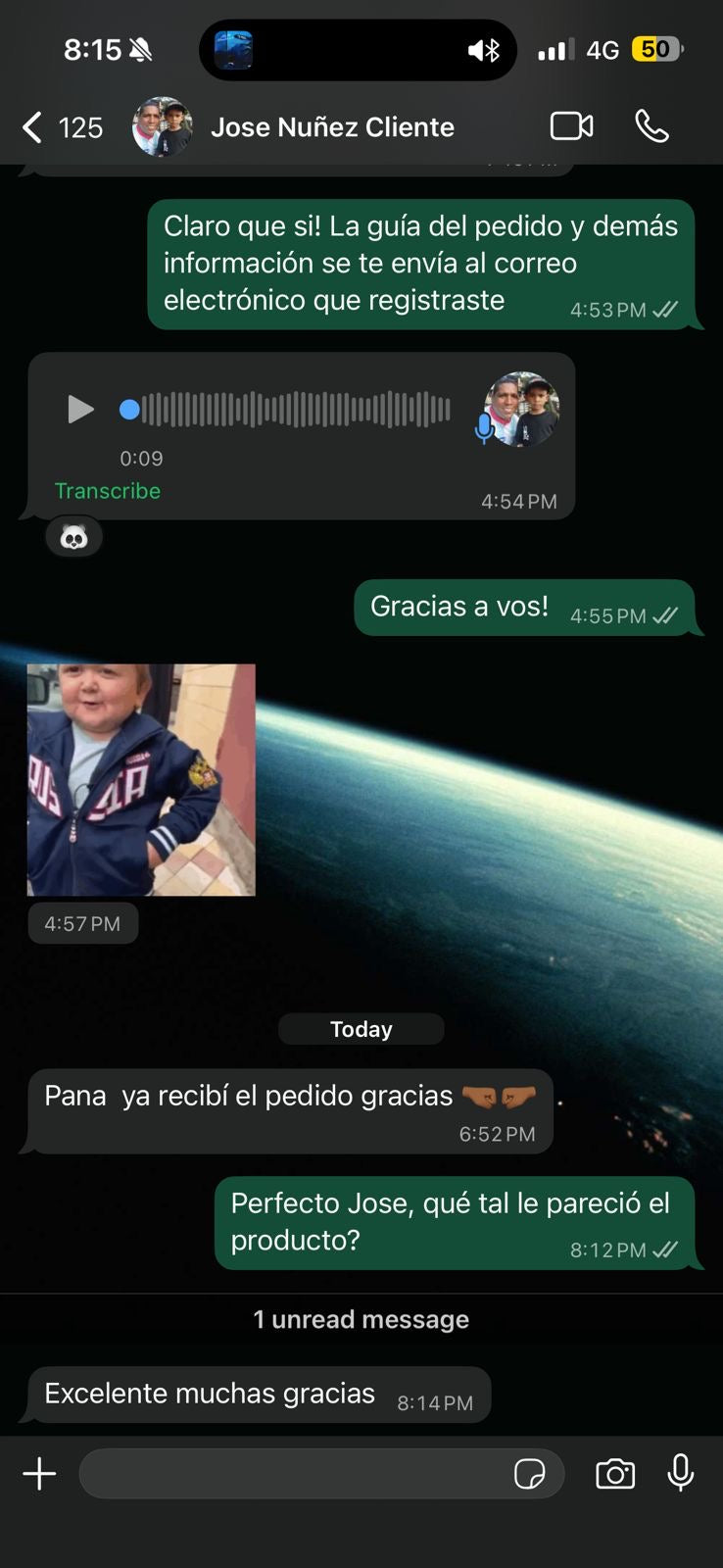
Task: Record a voice message with microphone
Action: [x=681, y=1473]
